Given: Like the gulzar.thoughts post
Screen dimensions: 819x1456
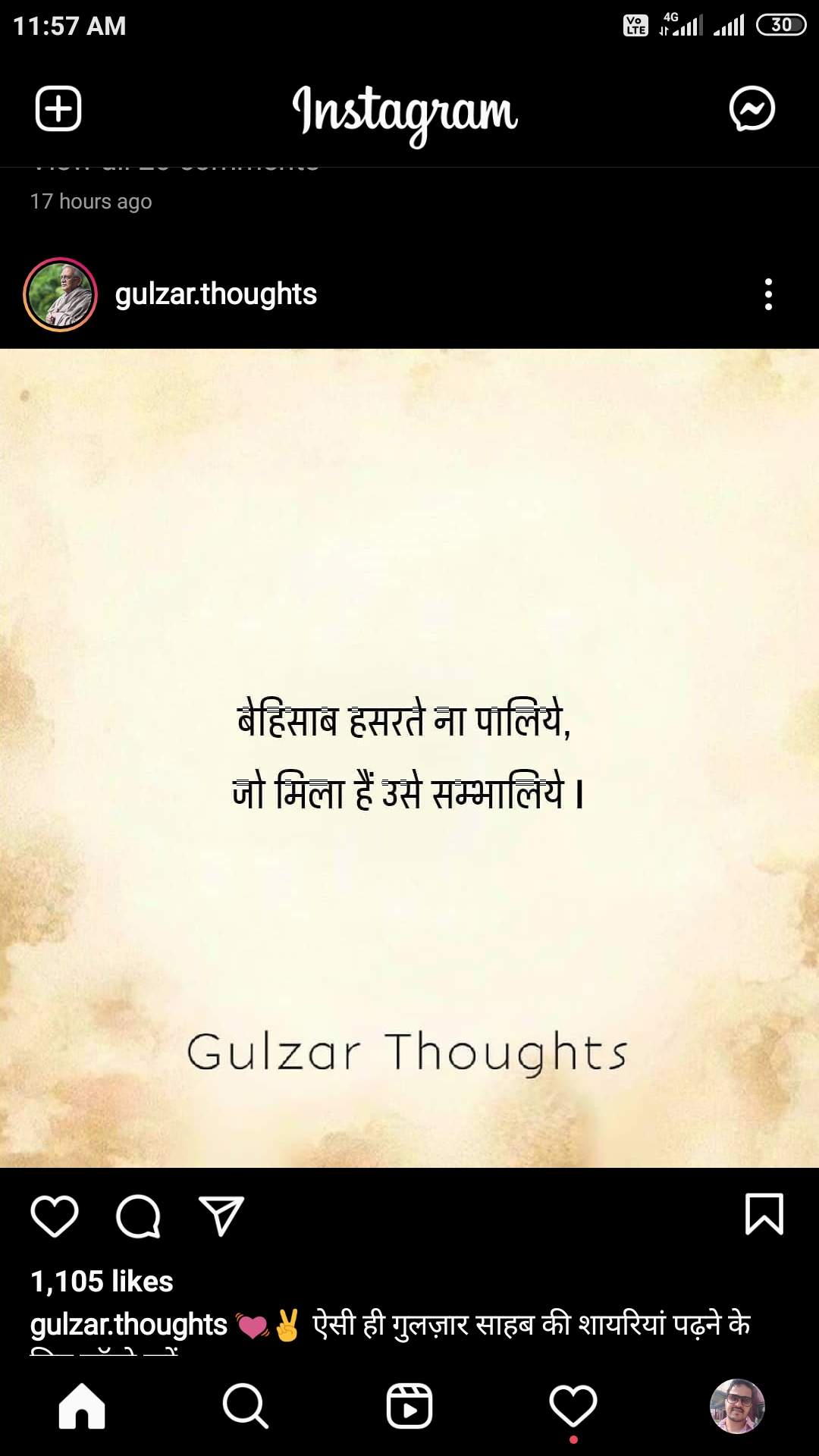Looking at the screenshot, I should click(x=55, y=1216).
